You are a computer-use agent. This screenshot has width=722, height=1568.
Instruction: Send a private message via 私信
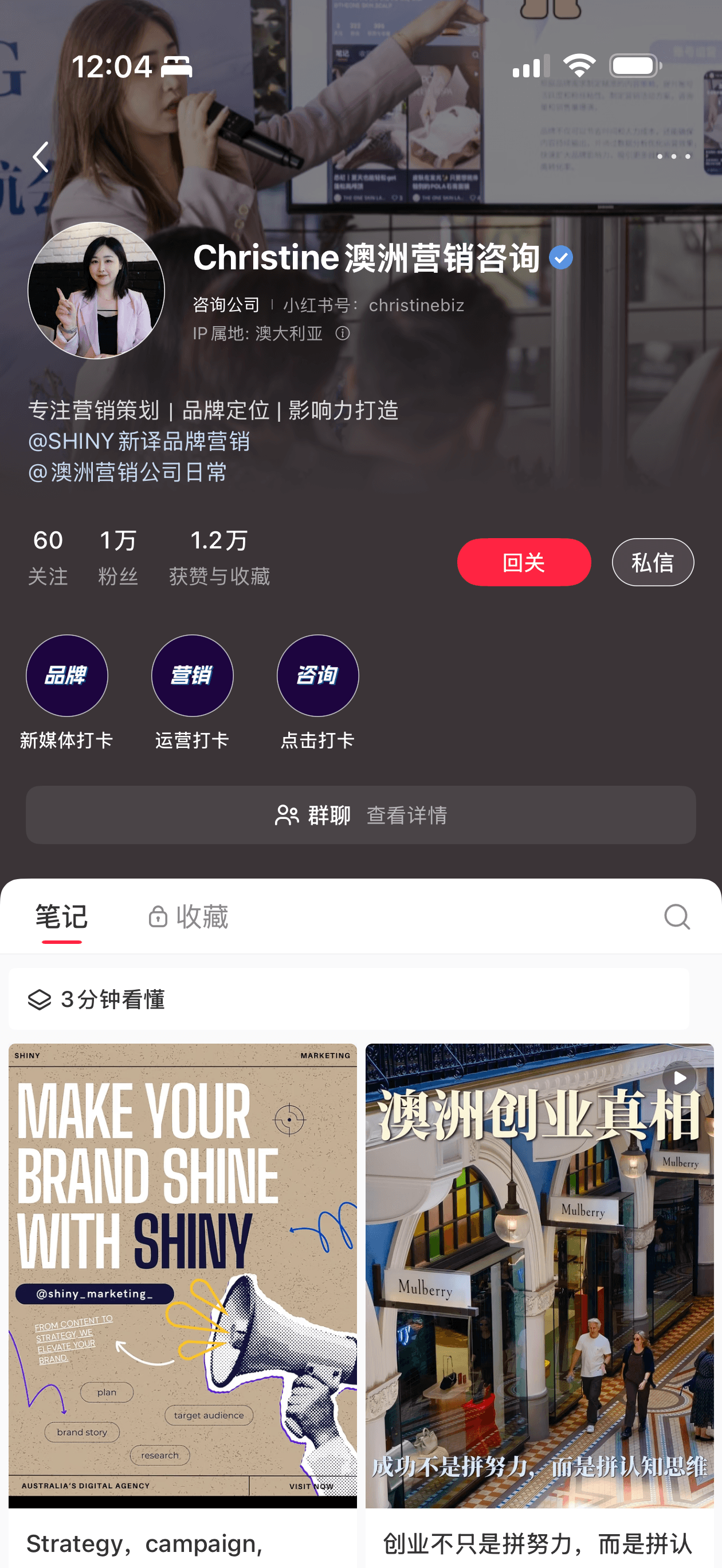652,562
